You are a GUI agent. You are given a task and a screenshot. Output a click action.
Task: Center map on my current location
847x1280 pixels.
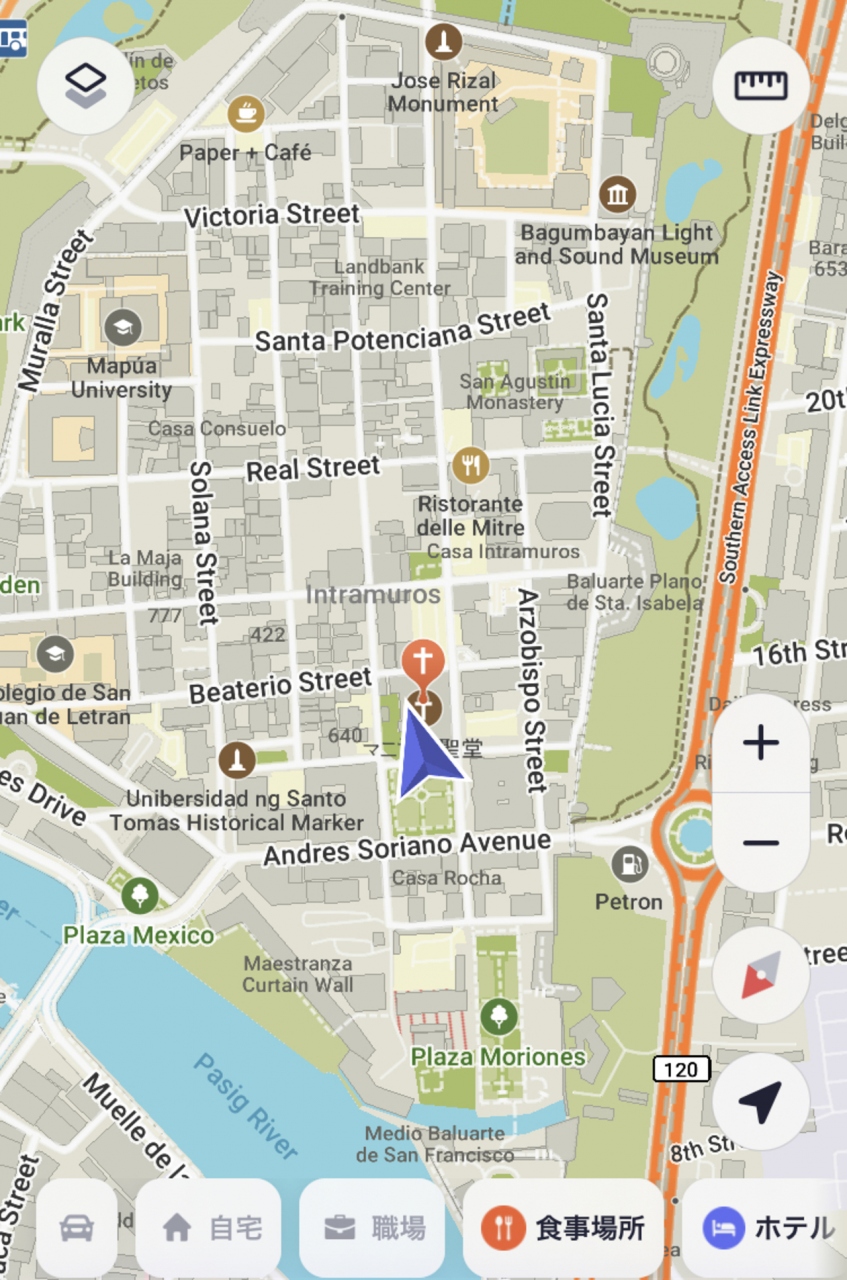pyautogui.click(x=761, y=1101)
